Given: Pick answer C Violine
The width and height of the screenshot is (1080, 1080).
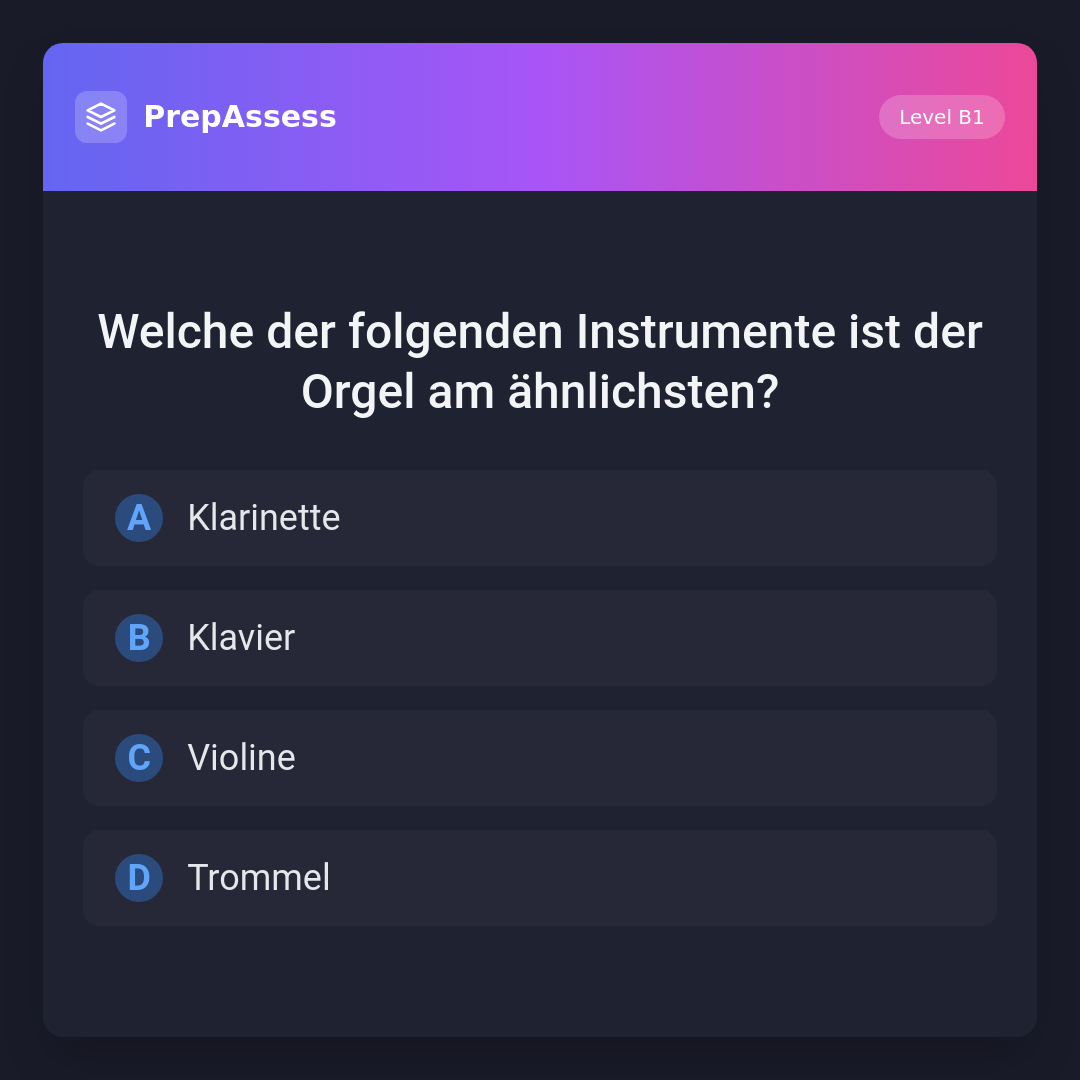Looking at the screenshot, I should point(540,758).
